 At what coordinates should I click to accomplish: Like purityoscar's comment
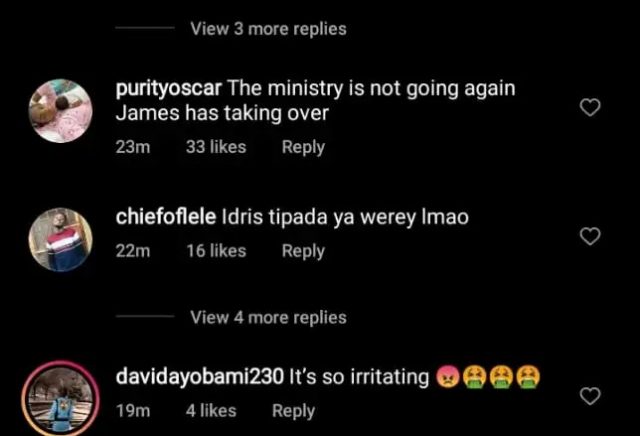click(590, 108)
